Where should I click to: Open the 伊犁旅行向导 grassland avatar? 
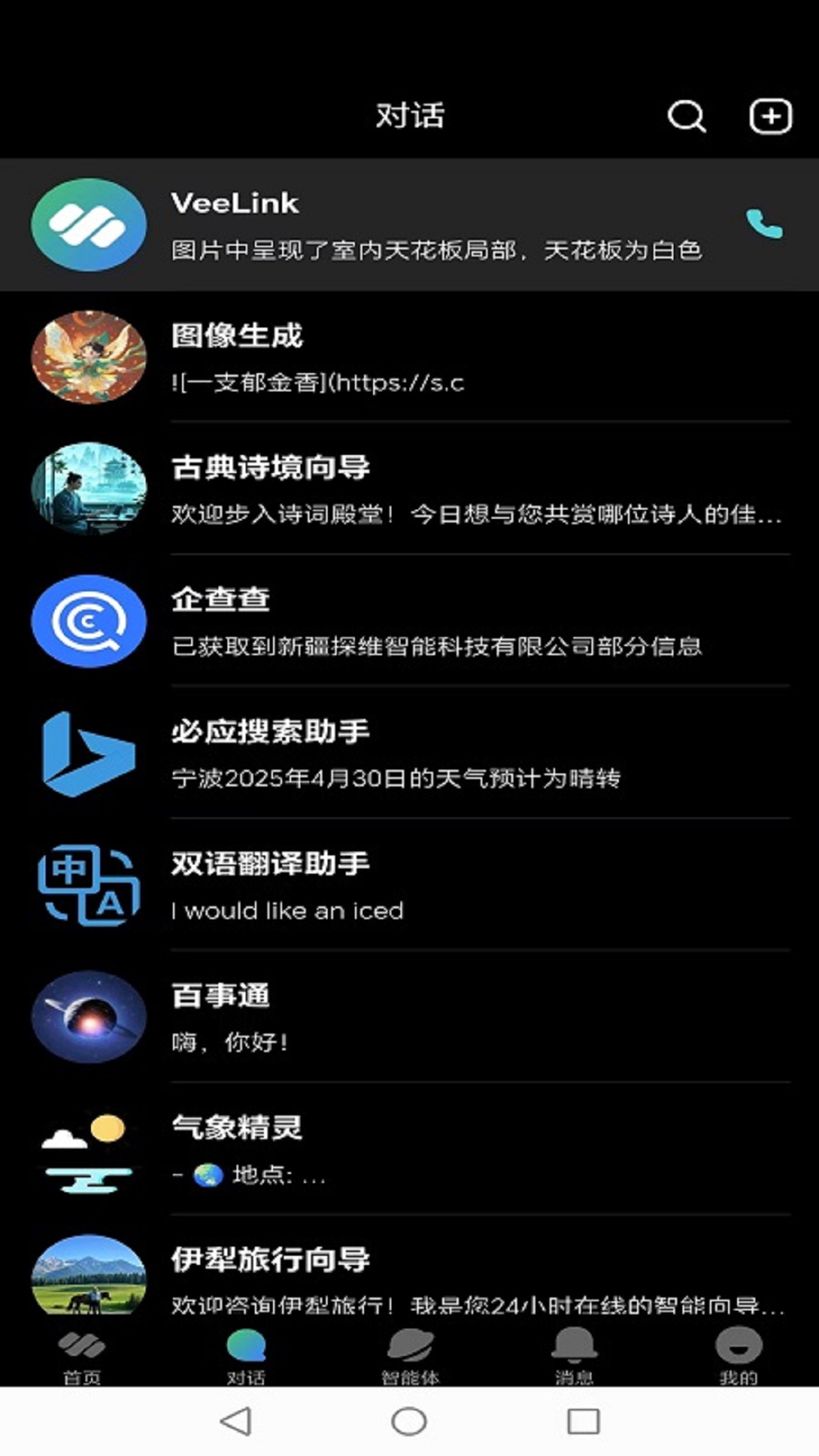point(89,1282)
